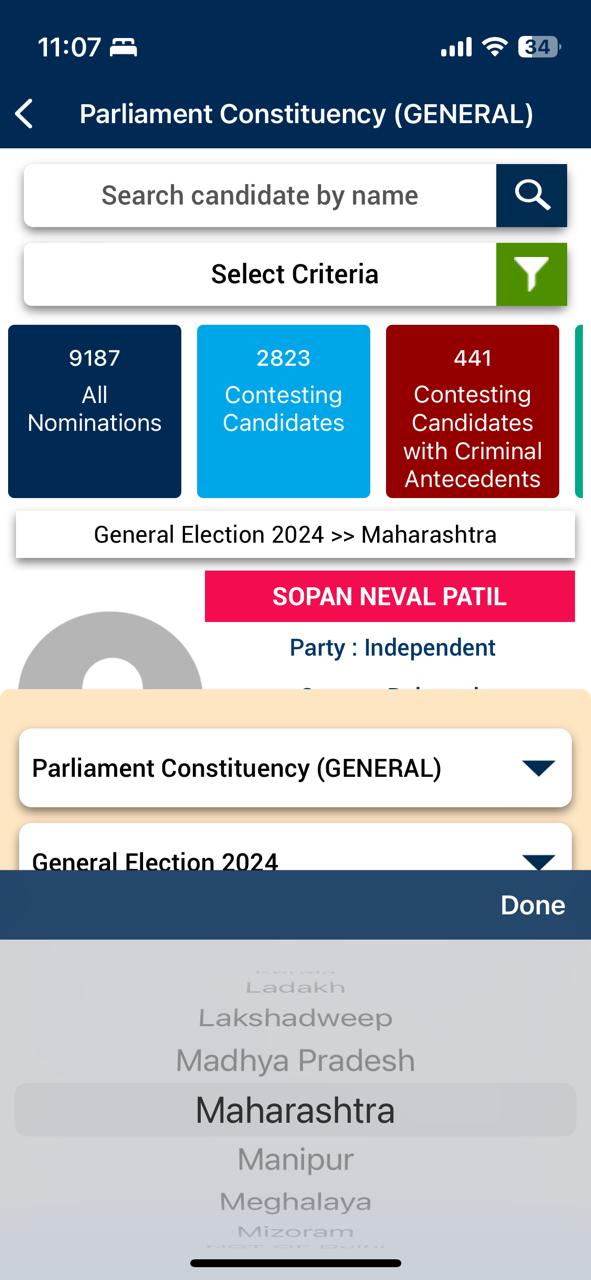Tap the magnifier search button
The image size is (591, 1280).
(532, 195)
